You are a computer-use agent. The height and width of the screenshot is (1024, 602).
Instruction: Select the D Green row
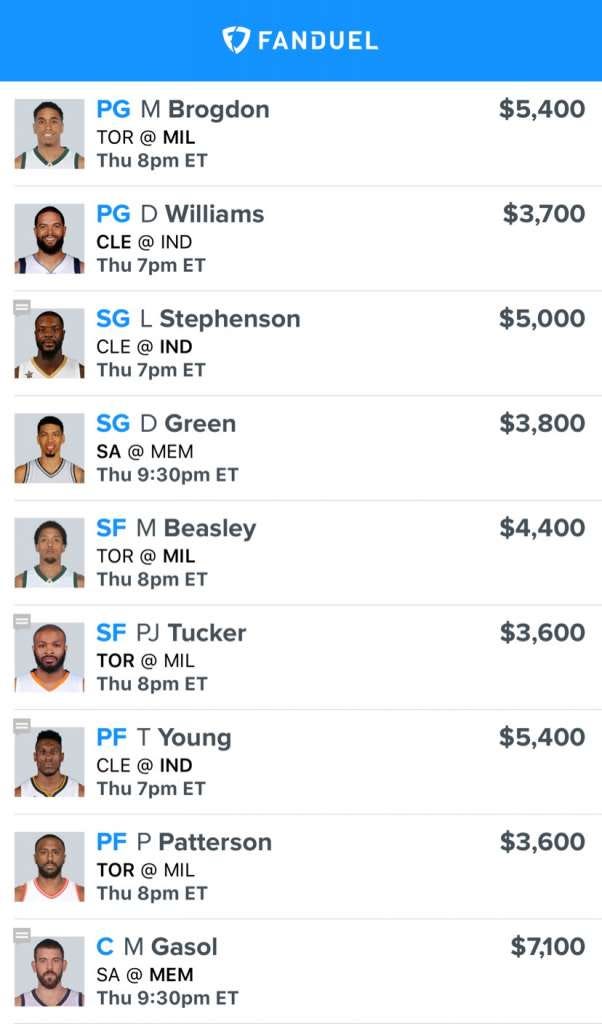300,448
